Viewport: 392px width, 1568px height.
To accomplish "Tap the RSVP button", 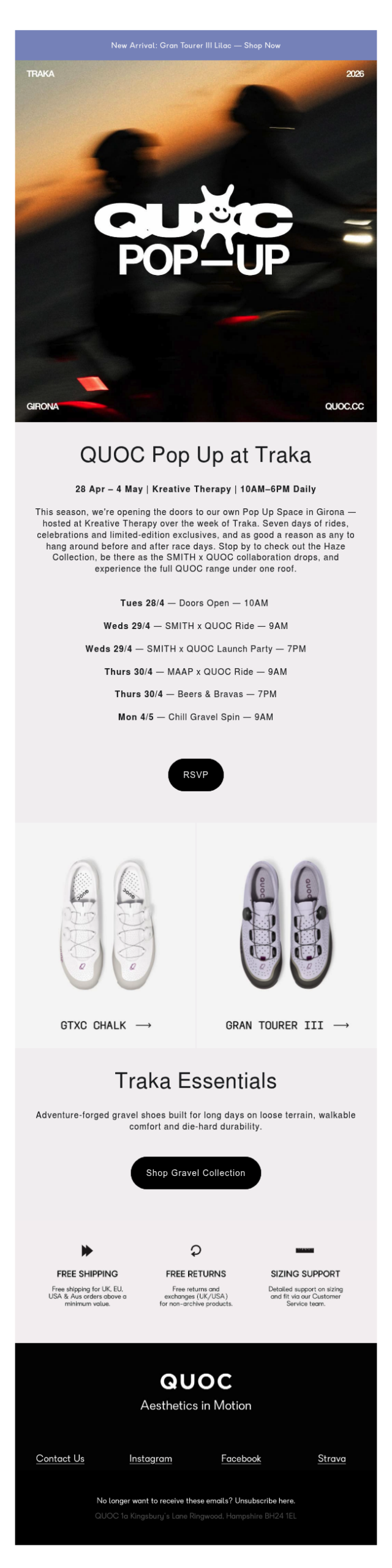I will point(195,774).
